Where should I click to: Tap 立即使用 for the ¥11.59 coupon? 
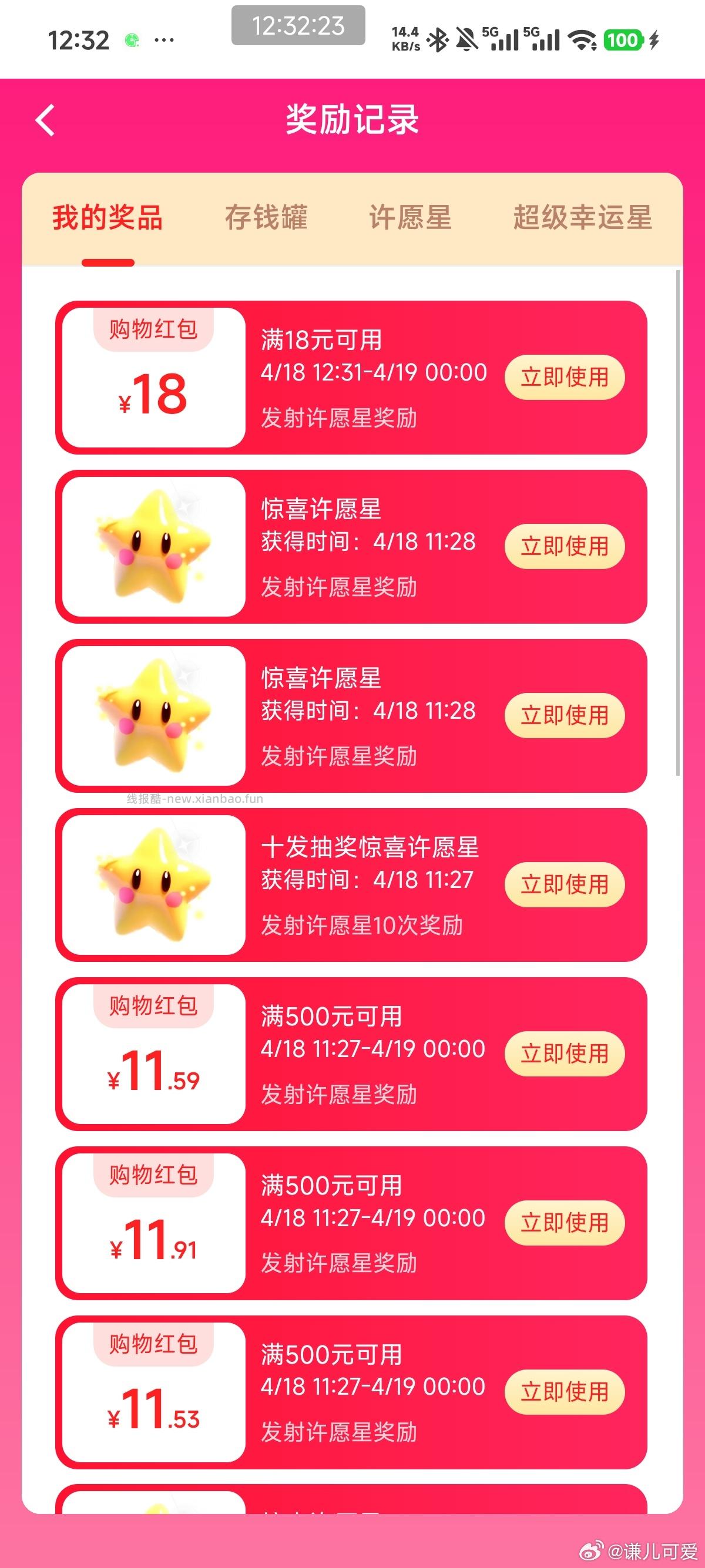pyautogui.click(x=565, y=1054)
